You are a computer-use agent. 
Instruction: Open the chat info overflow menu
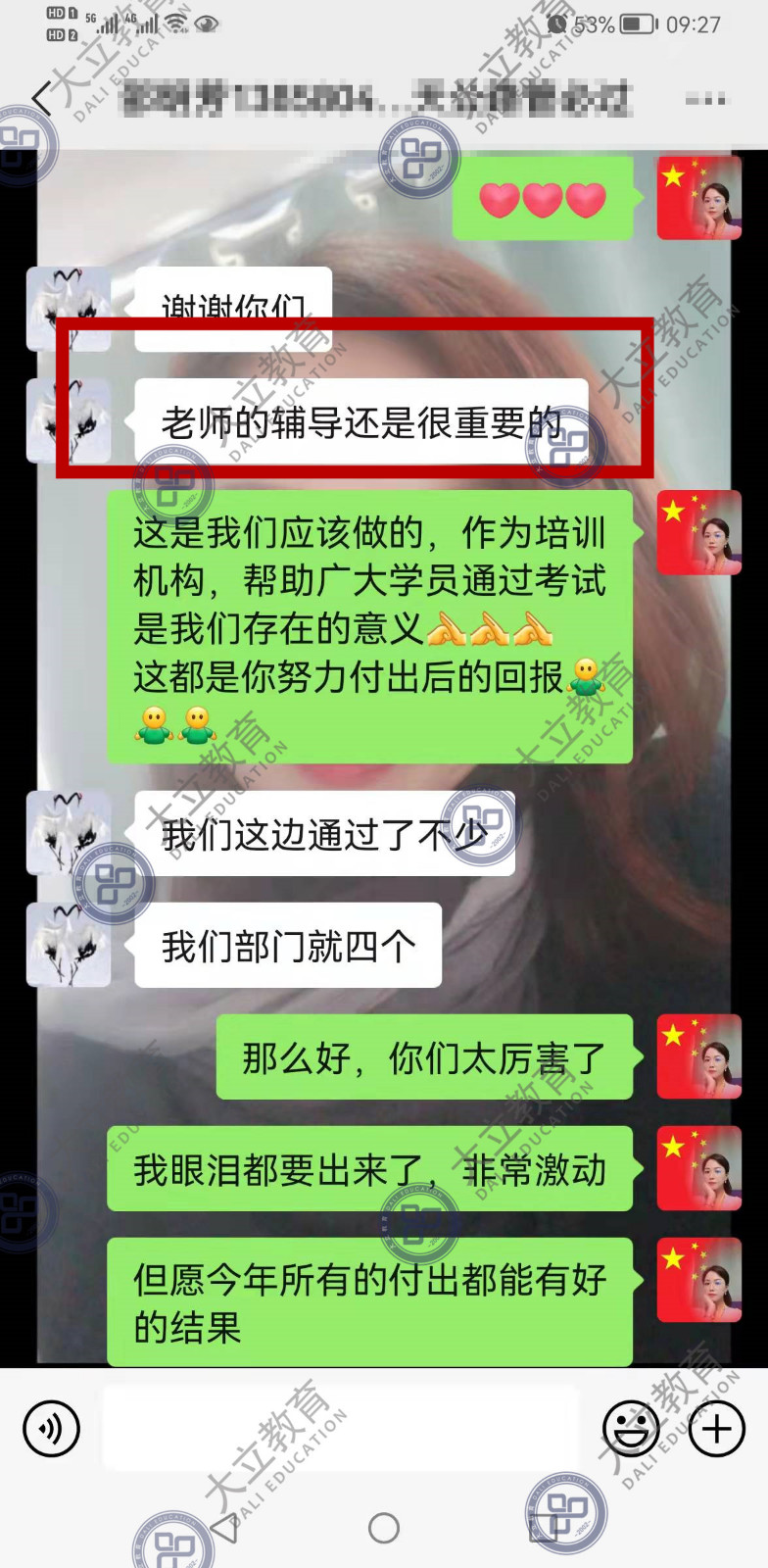(x=705, y=99)
